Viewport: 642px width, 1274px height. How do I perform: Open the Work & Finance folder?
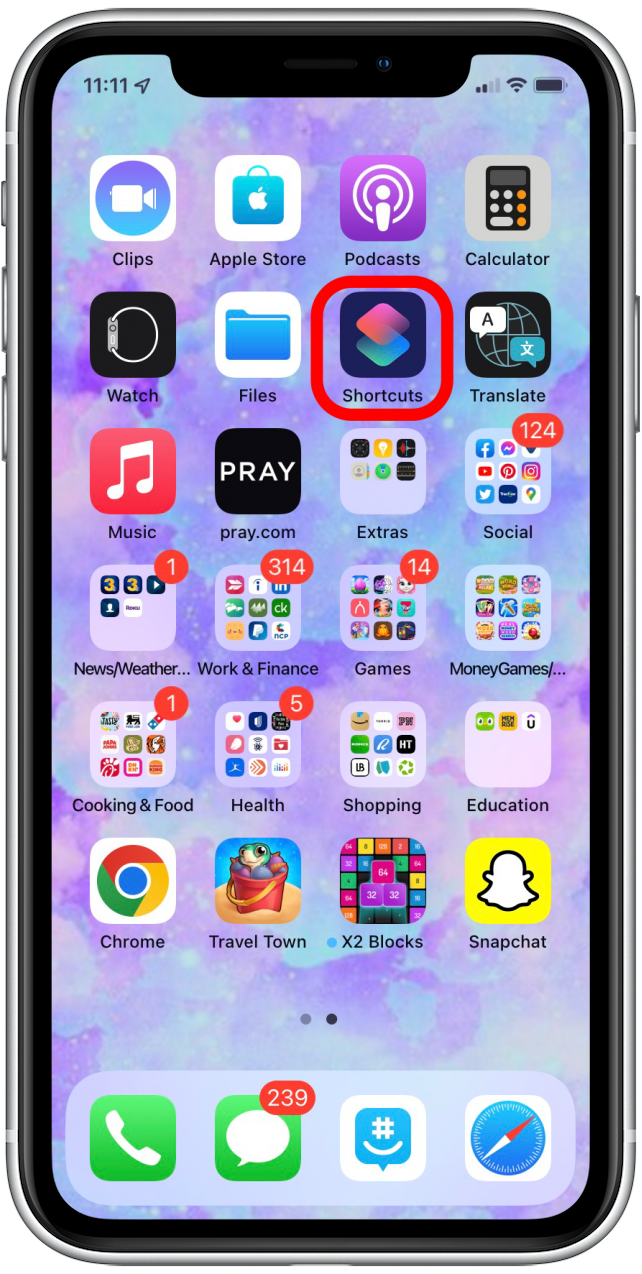pos(258,608)
